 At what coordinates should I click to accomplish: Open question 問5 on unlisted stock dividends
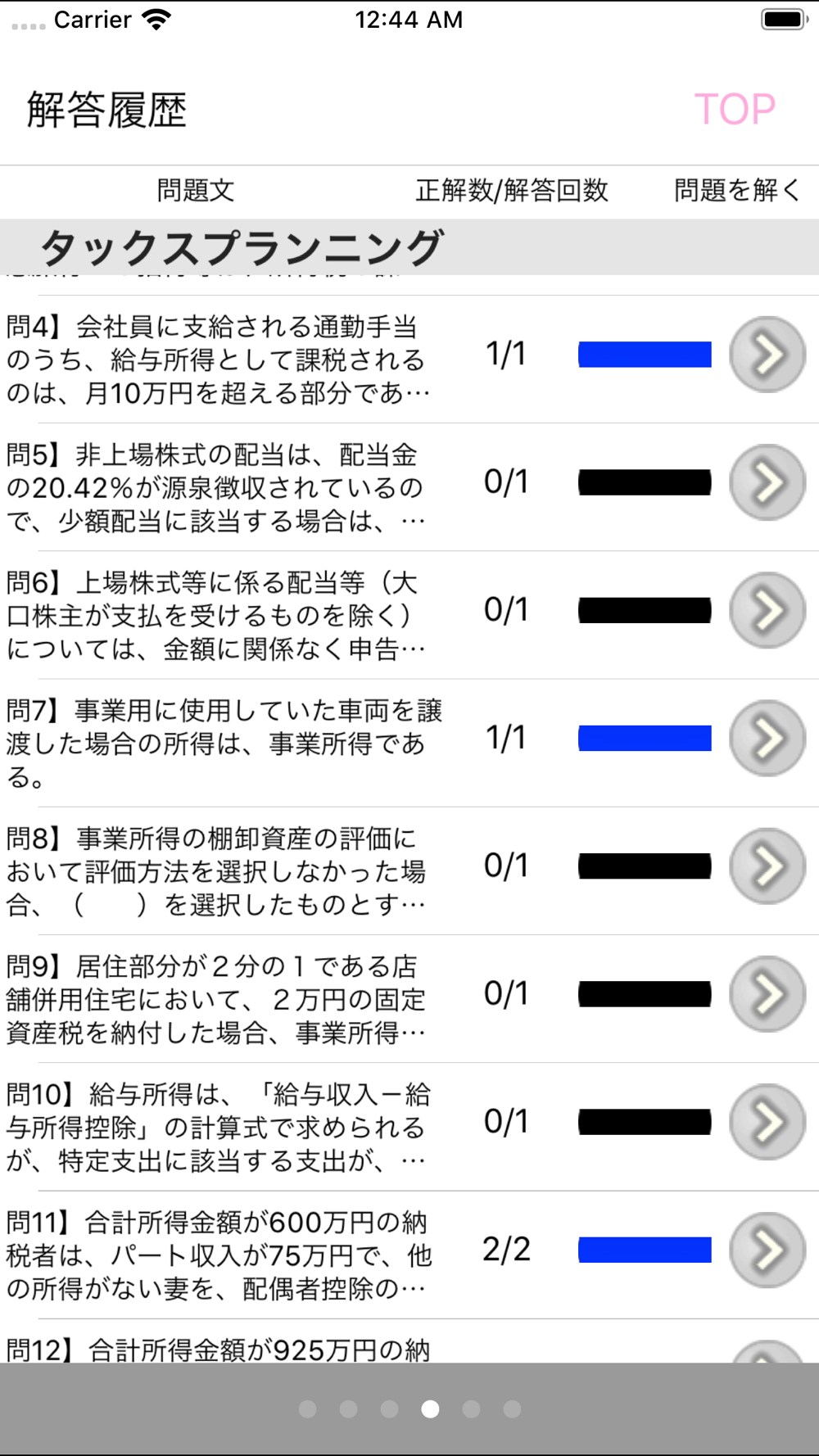767,482
